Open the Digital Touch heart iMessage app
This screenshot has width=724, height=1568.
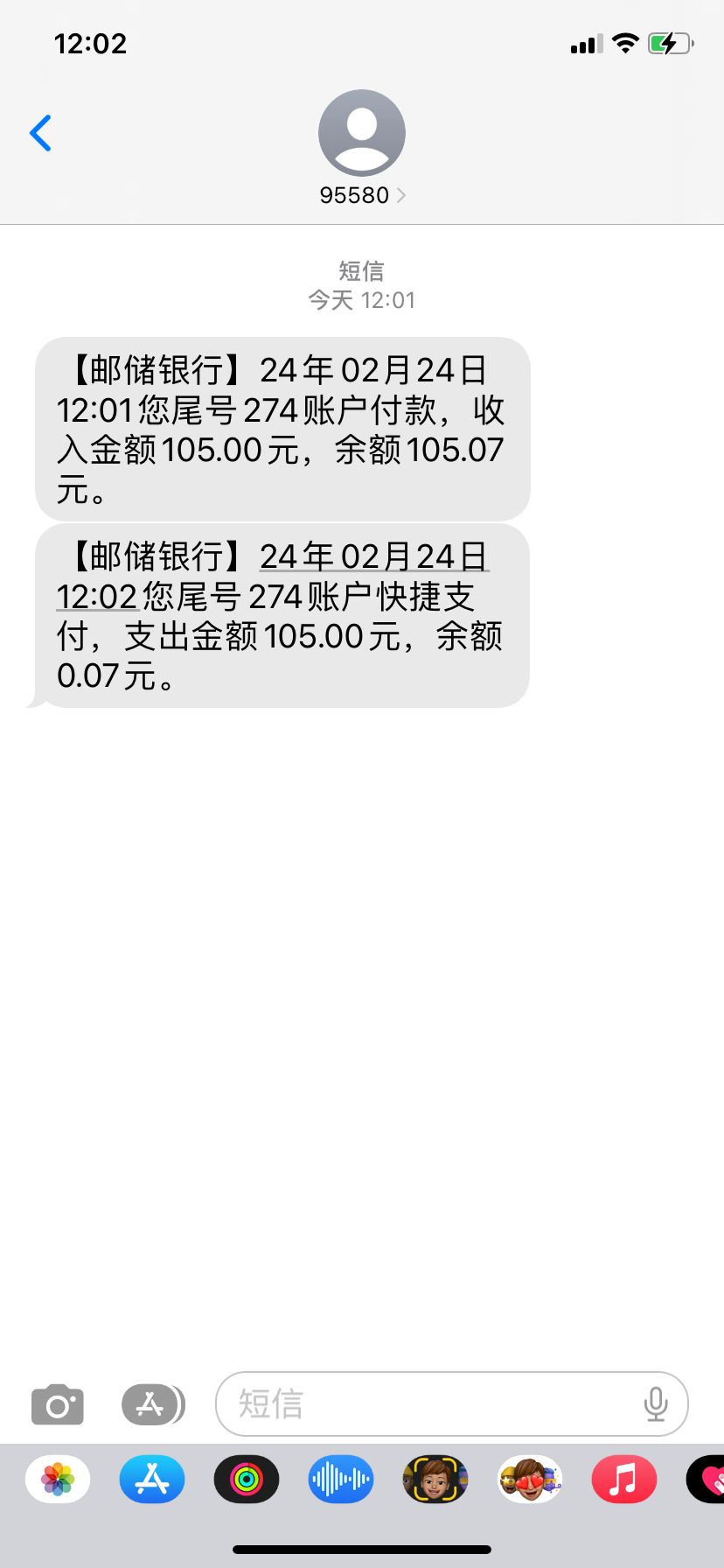708,1479
